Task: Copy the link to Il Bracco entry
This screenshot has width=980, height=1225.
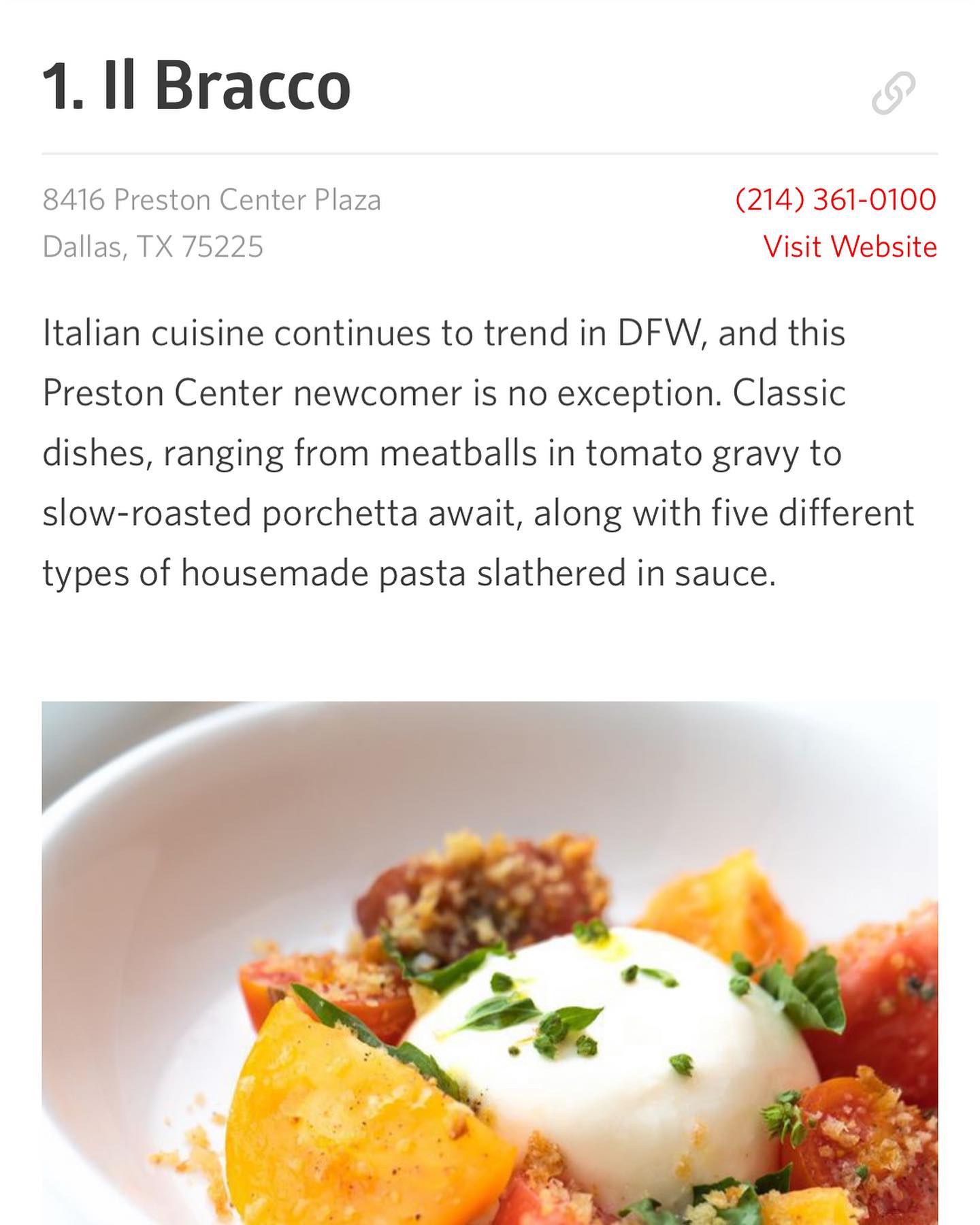Action: (x=893, y=93)
